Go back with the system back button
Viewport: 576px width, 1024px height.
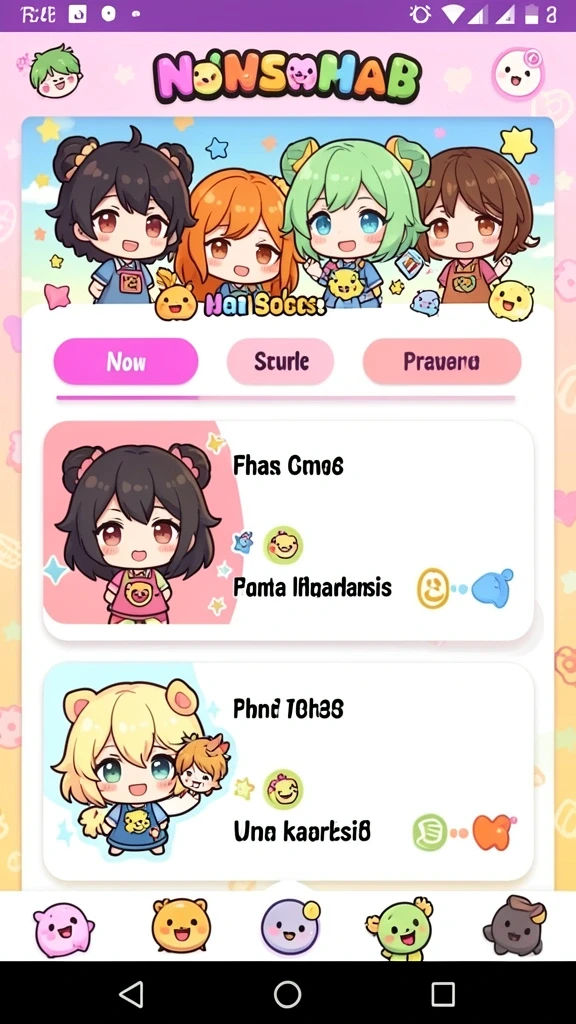132,994
